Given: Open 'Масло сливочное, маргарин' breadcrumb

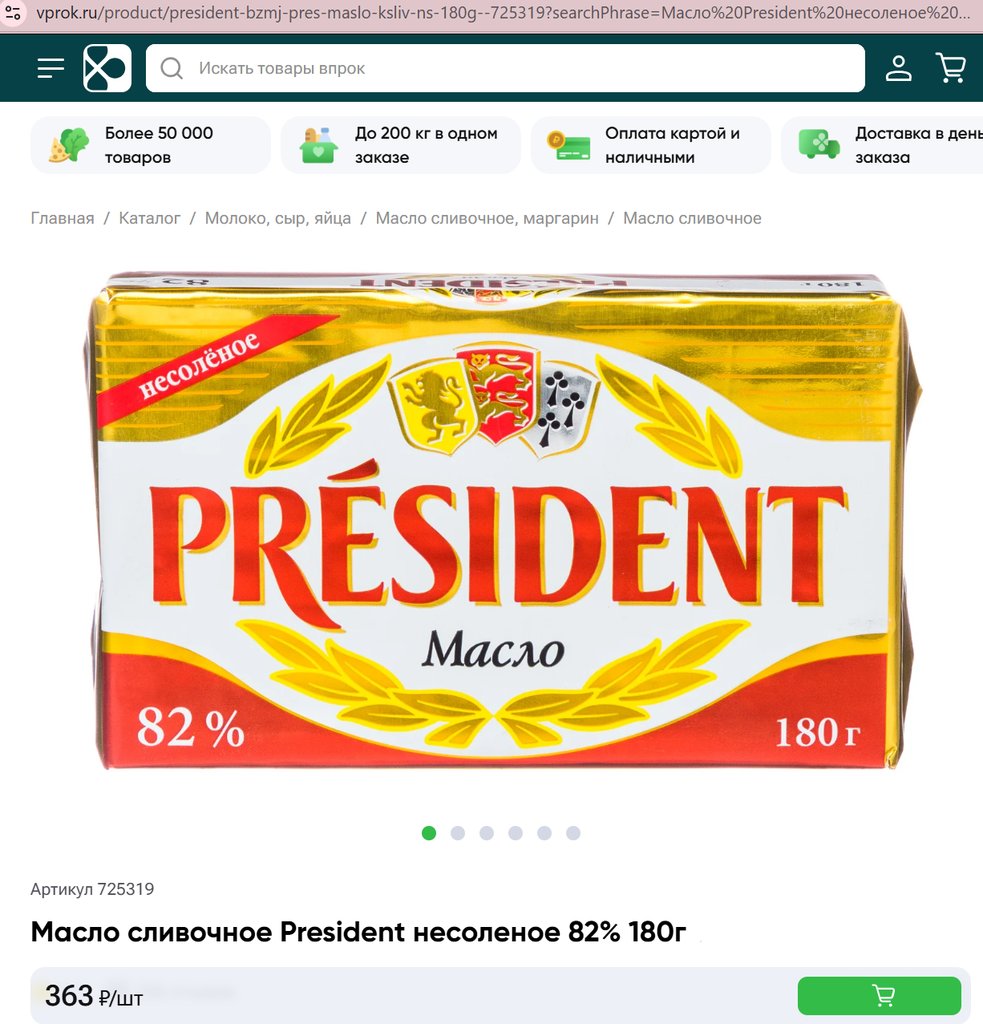Looking at the screenshot, I should [487, 218].
